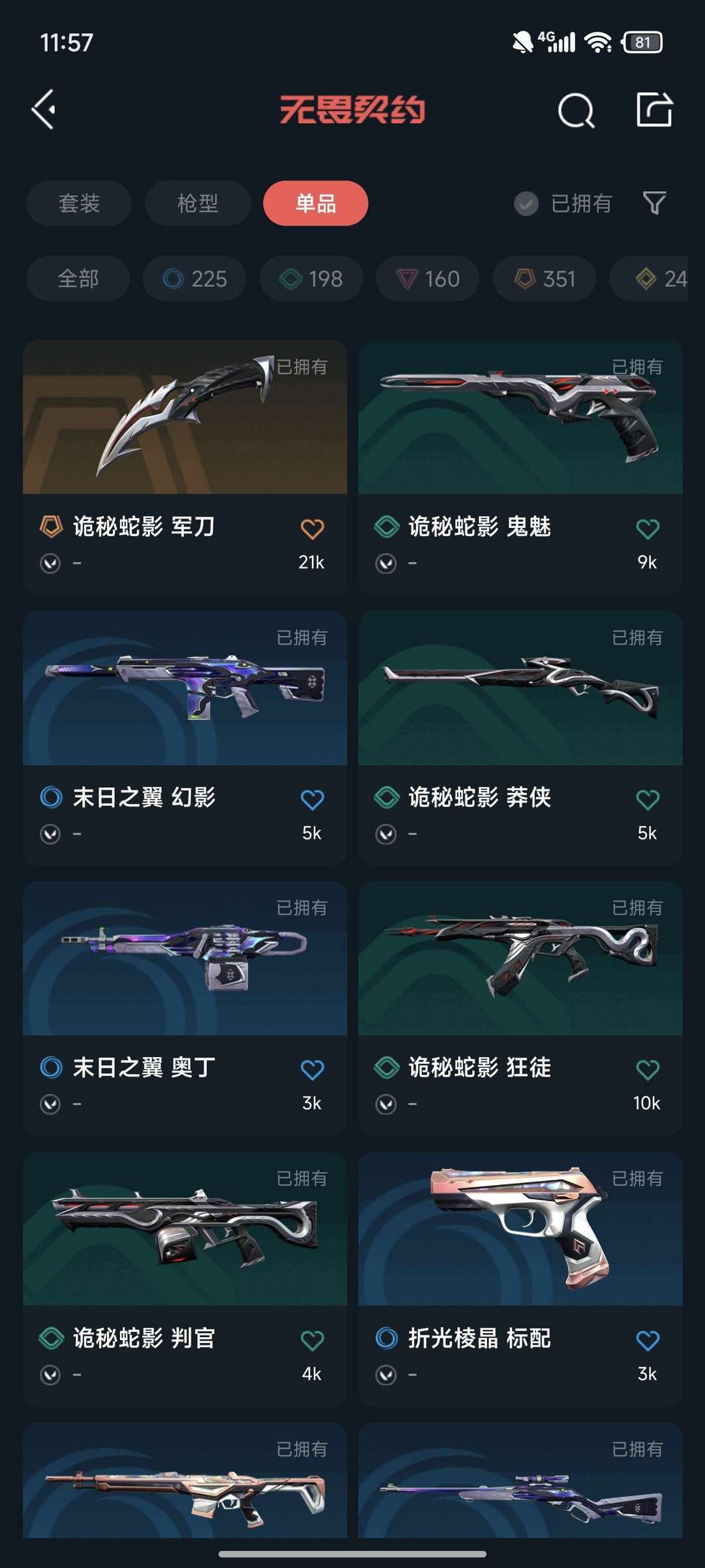Switch to the 枪型 tab
Image resolution: width=705 pixels, height=1568 pixels.
196,203
